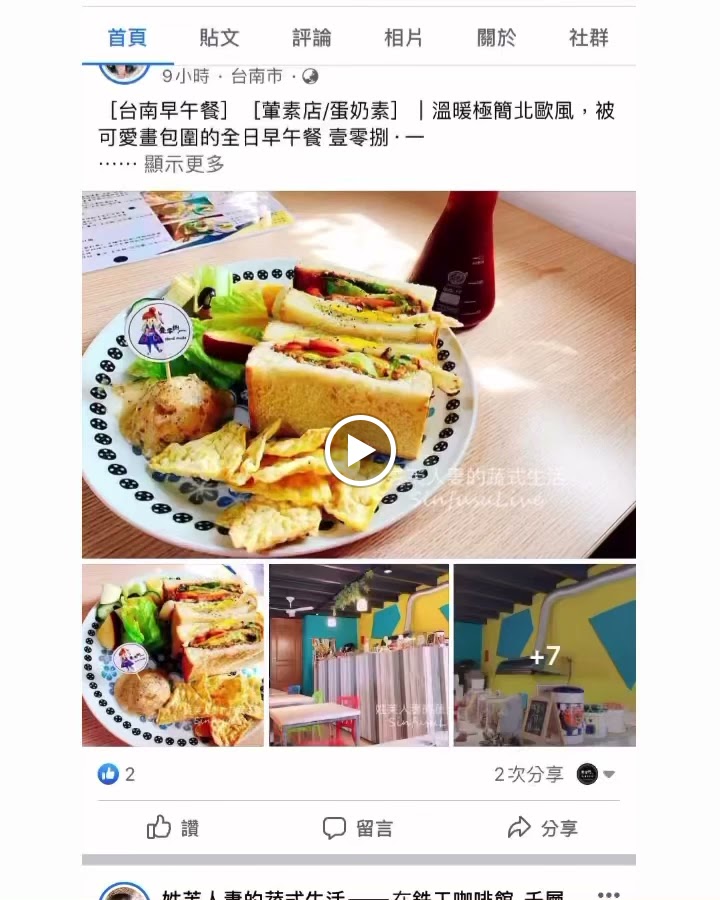Image resolution: width=720 pixels, height=900 pixels.
Task: Switch to the 關於 tab
Action: click(x=496, y=38)
